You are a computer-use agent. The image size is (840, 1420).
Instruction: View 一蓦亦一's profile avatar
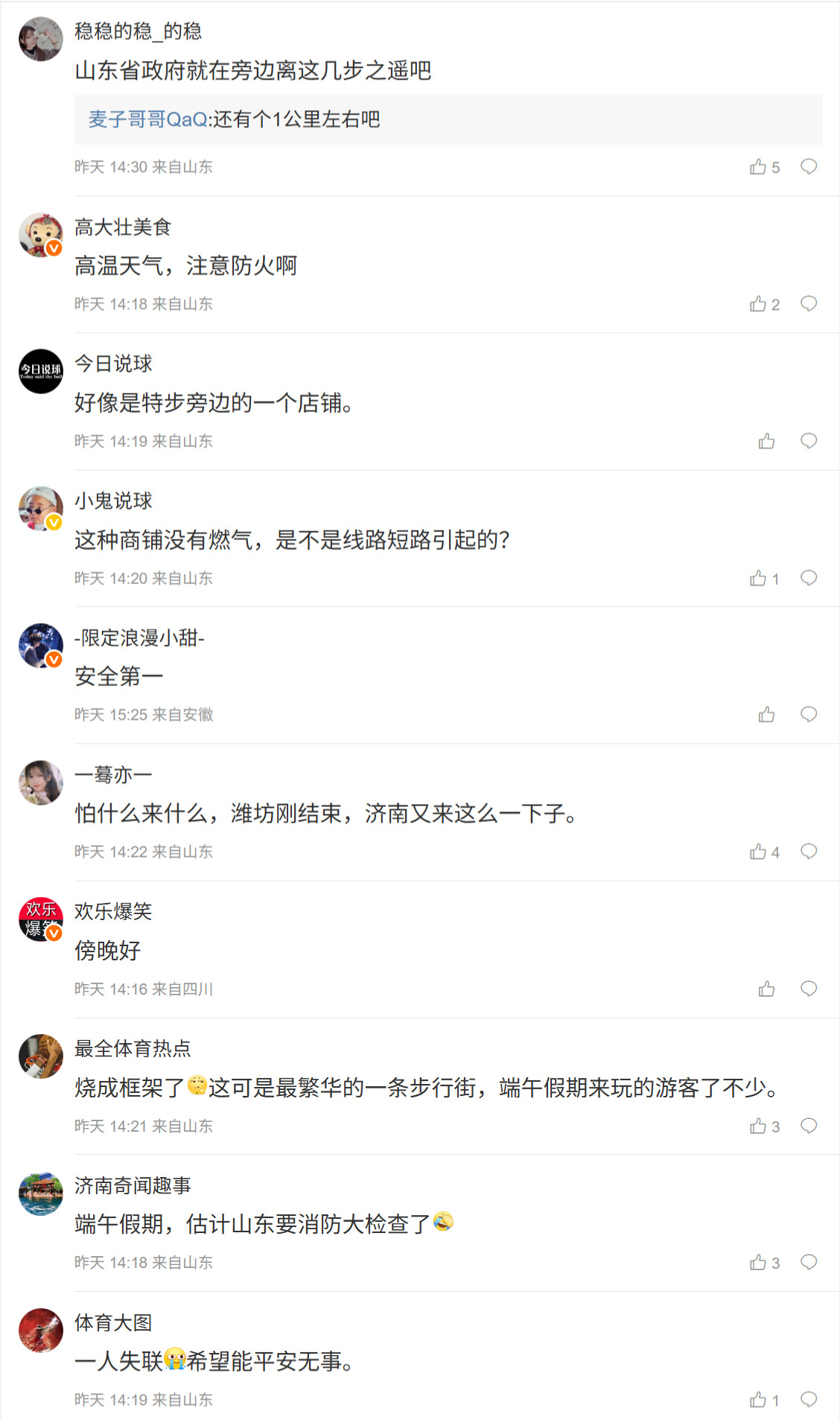coord(41,782)
